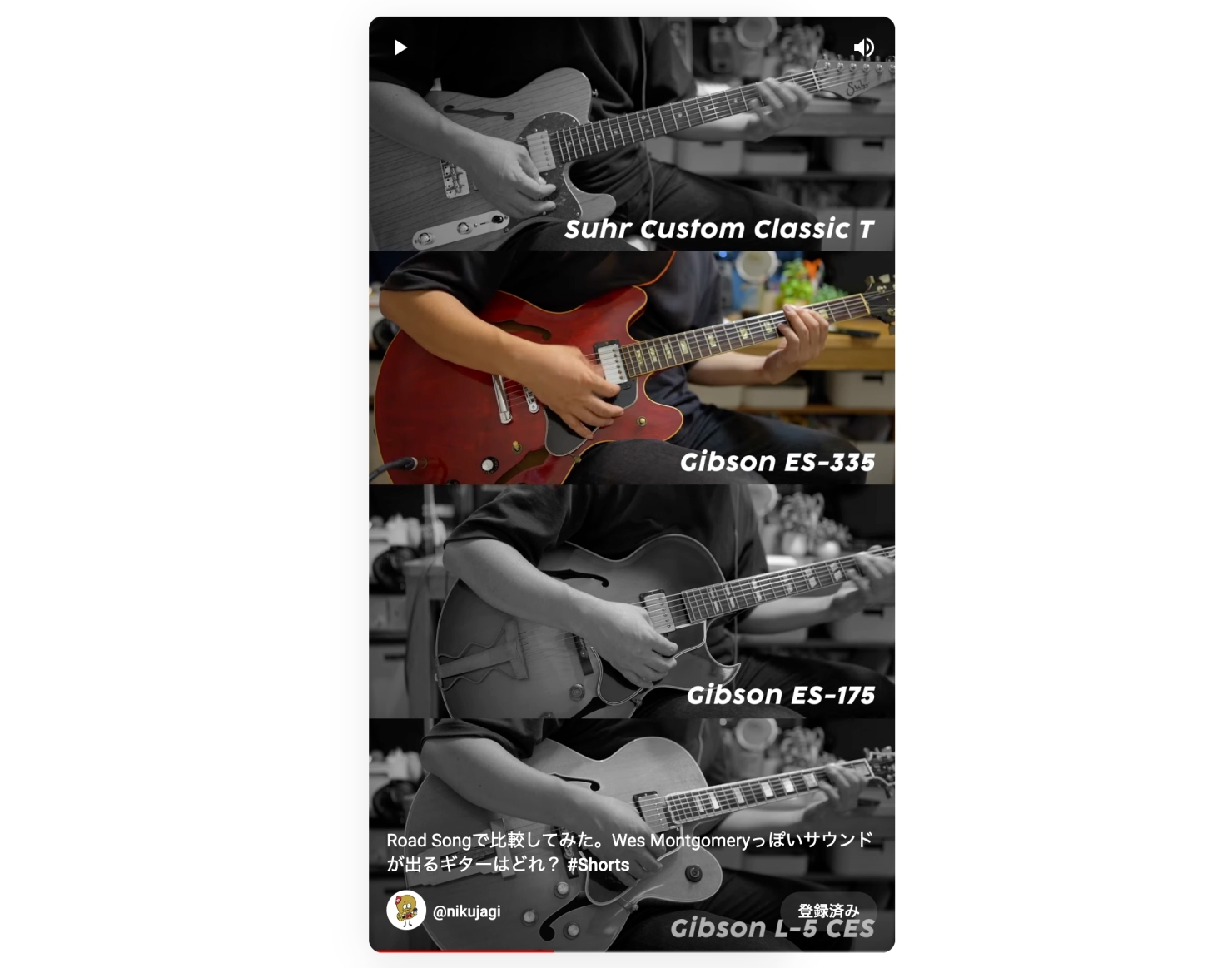Mute the video sound

(x=863, y=47)
